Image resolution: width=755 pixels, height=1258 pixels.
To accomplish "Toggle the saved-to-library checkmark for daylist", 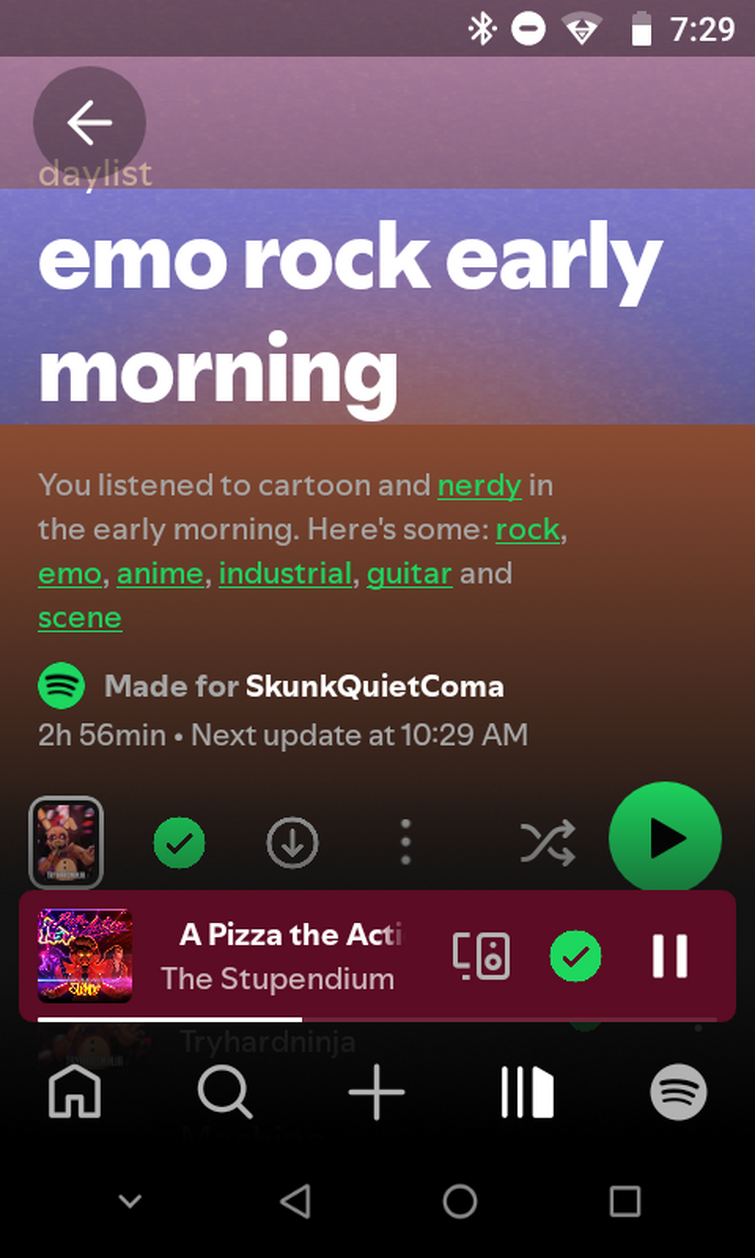I will pos(179,843).
